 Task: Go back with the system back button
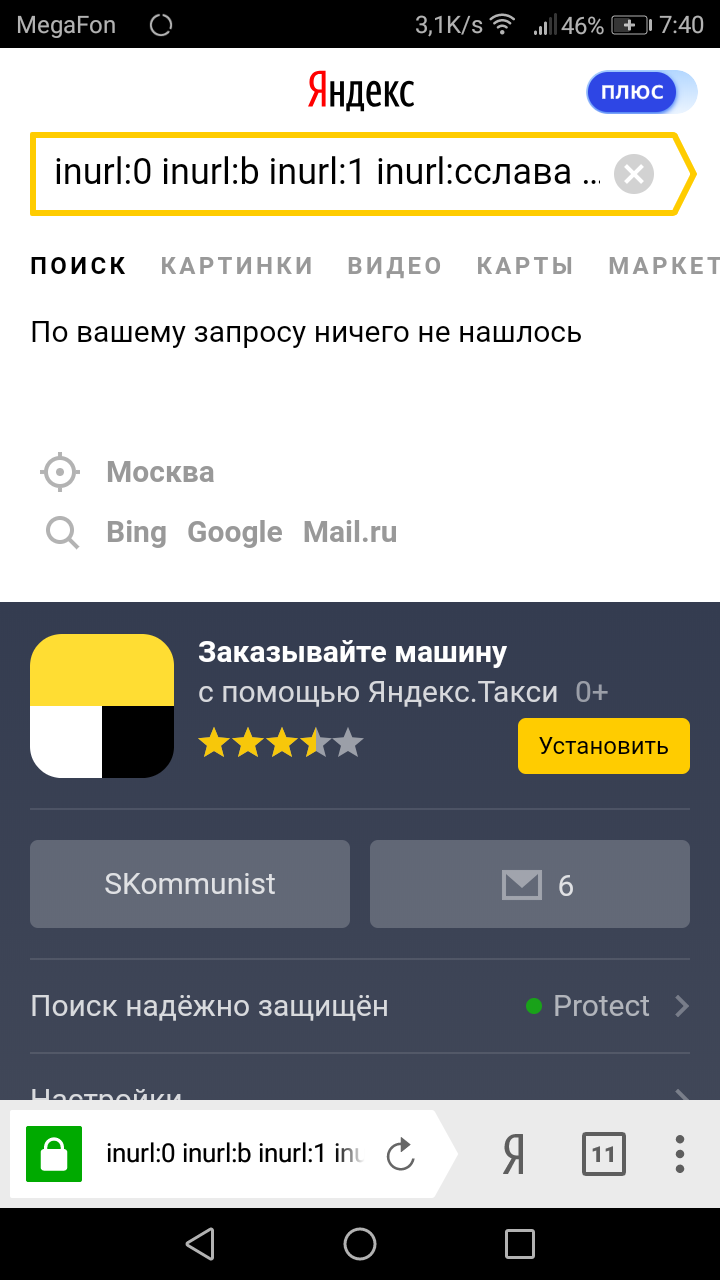(200, 1243)
